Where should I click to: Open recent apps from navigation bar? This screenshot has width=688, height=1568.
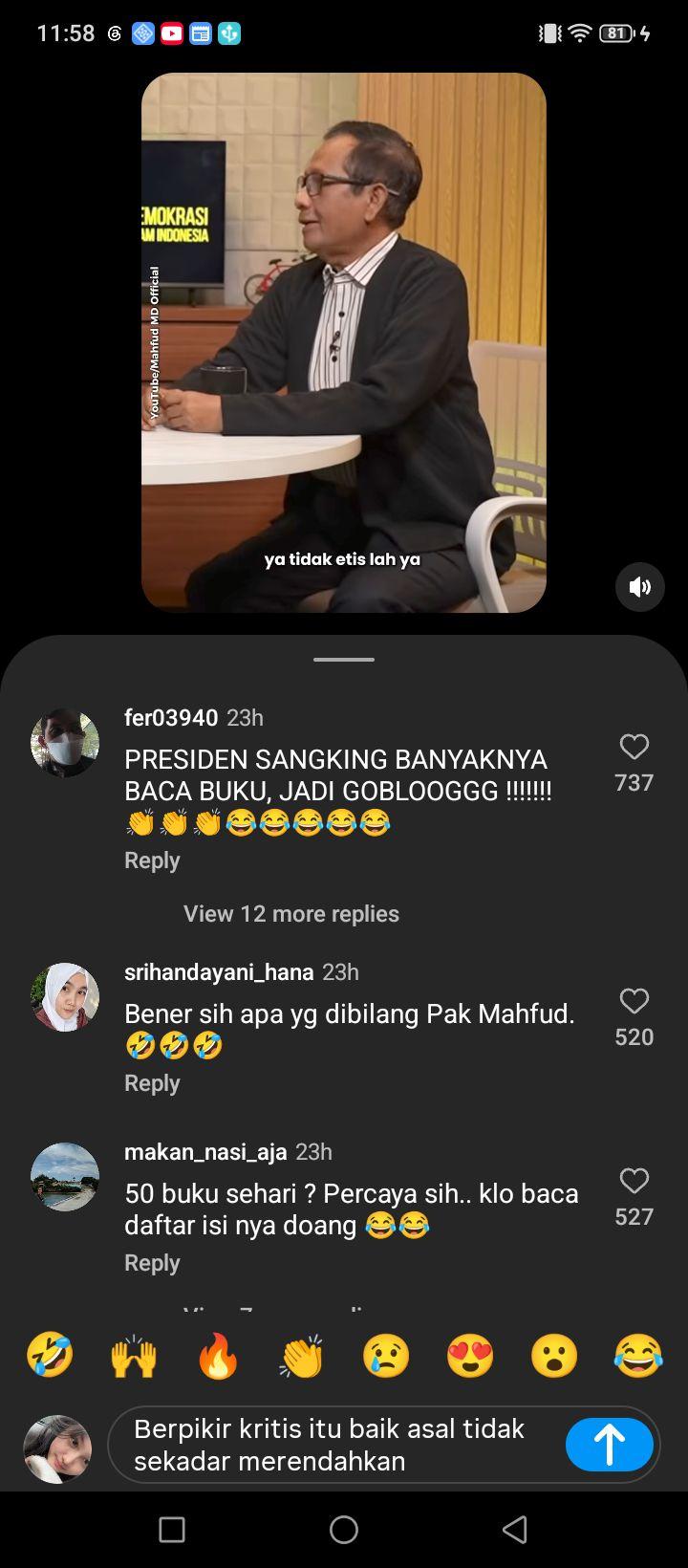click(172, 1530)
